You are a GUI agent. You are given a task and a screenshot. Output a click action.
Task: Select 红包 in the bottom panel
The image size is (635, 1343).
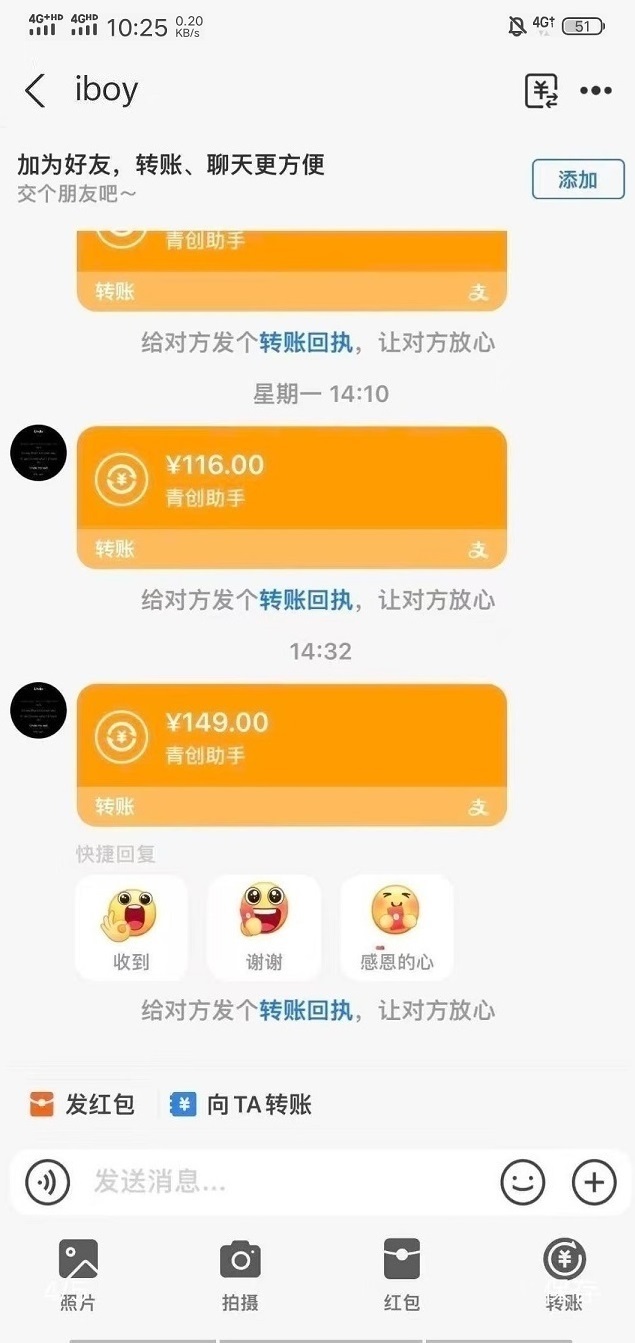[402, 1273]
